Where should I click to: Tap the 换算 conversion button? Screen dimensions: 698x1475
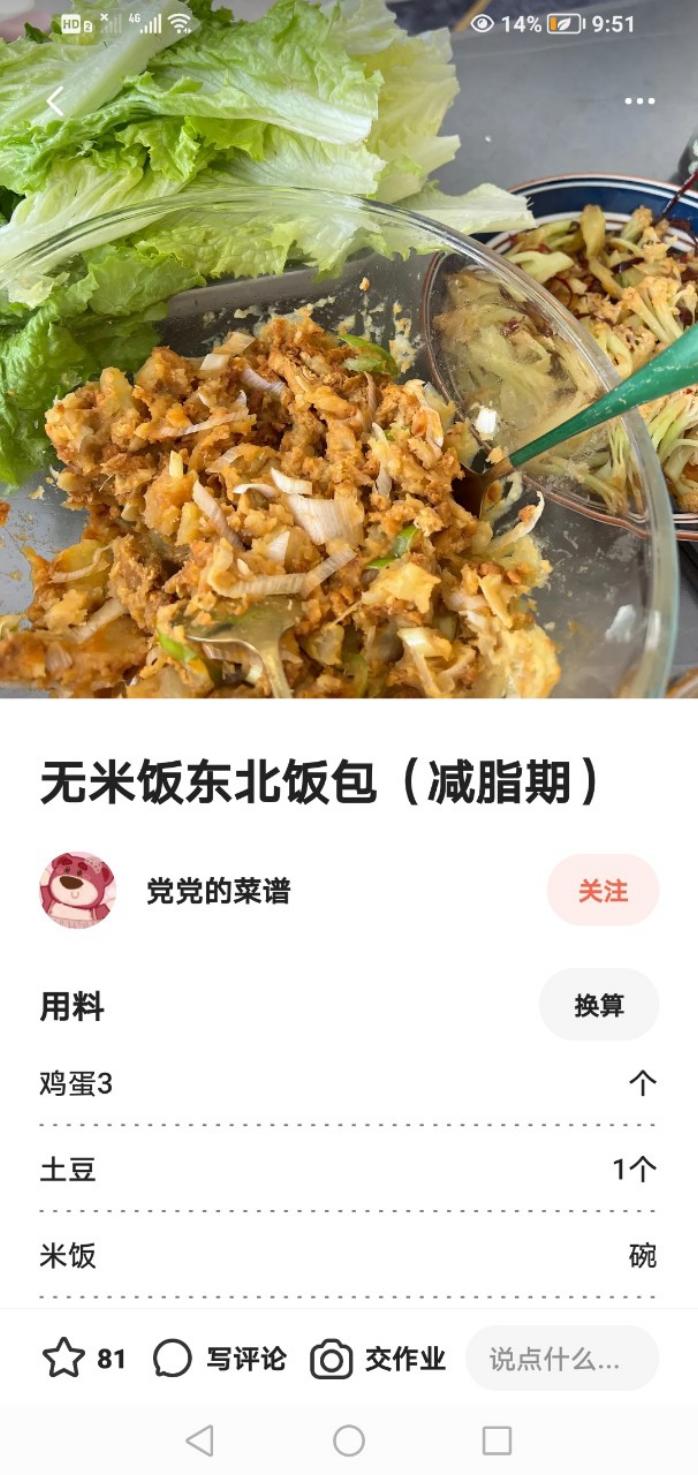598,1005
